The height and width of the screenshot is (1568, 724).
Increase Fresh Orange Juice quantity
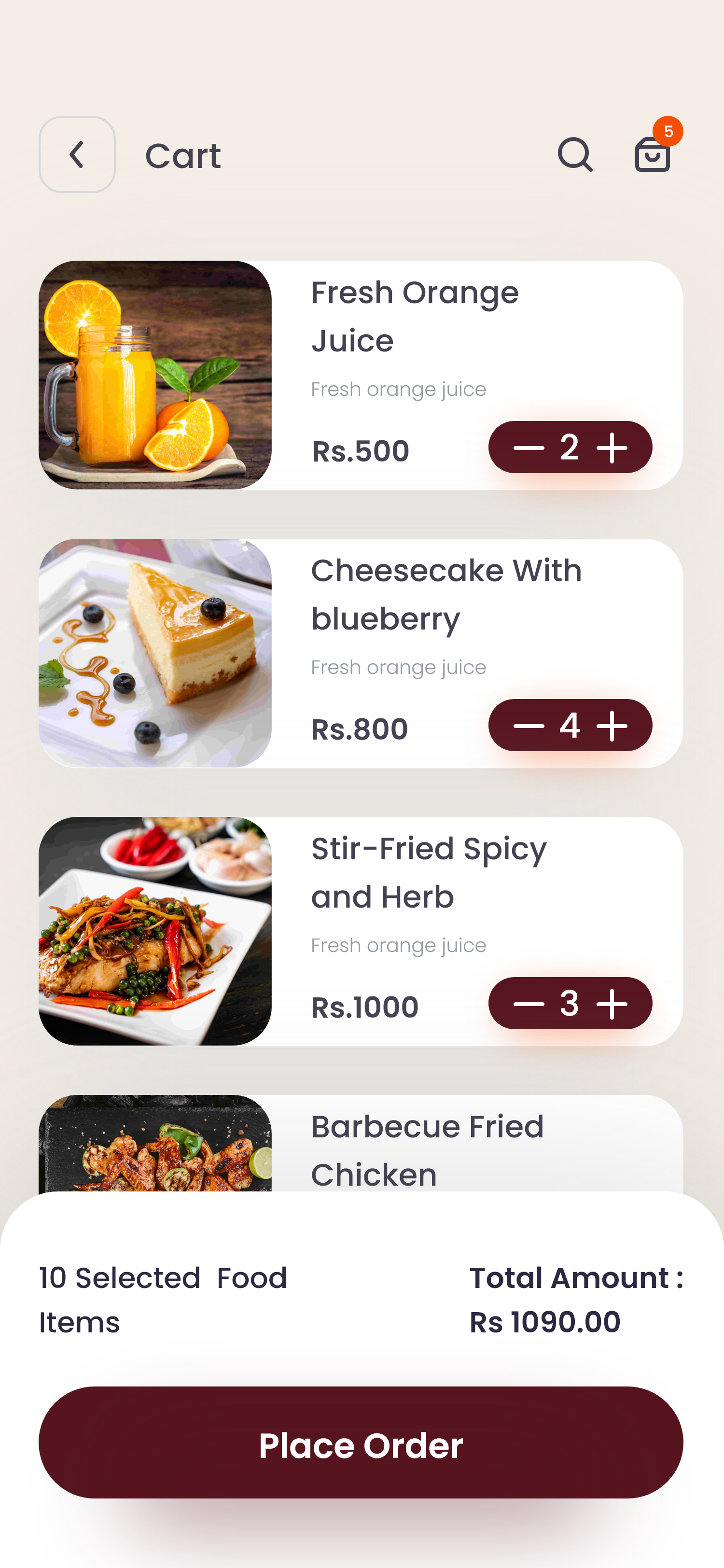click(612, 448)
